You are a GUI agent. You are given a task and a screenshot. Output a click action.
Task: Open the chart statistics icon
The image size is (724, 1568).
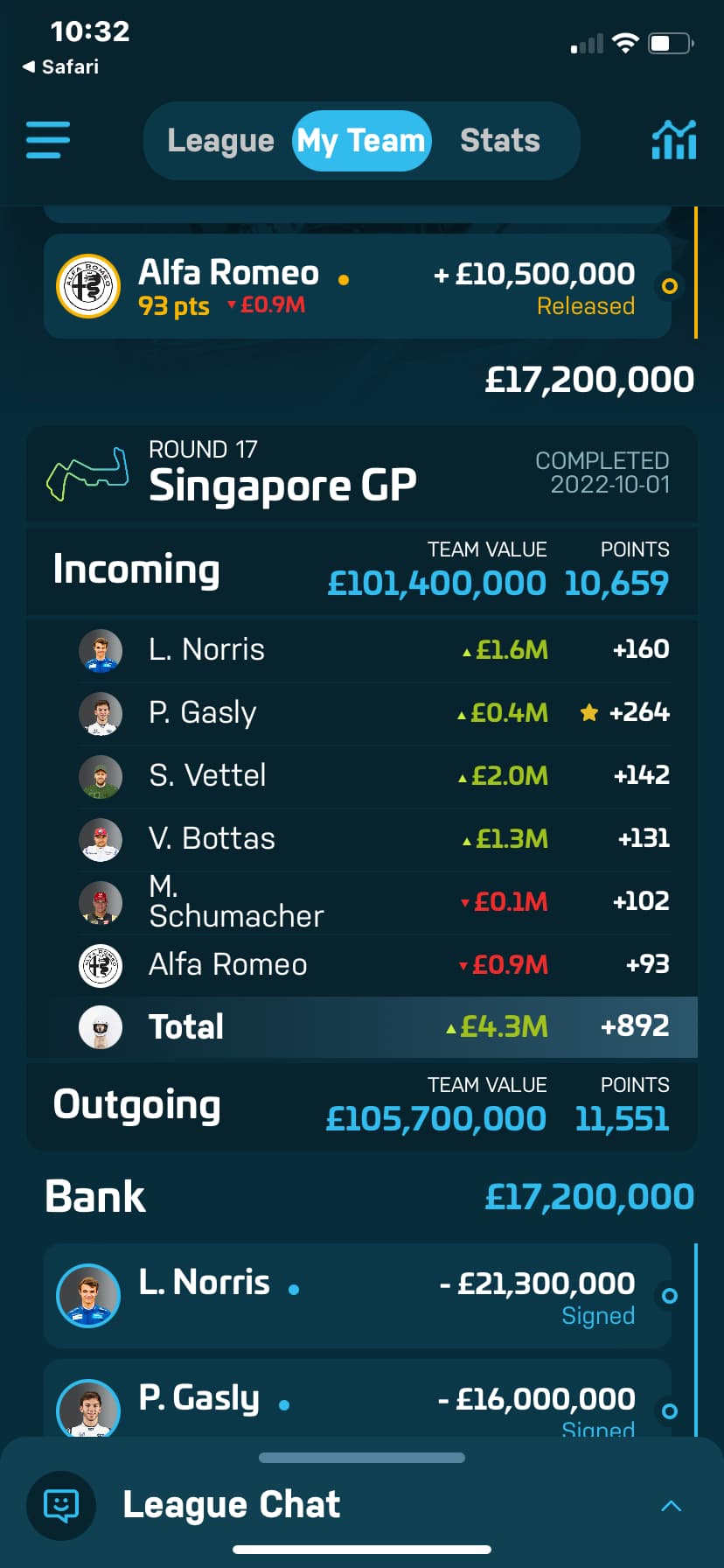674,140
